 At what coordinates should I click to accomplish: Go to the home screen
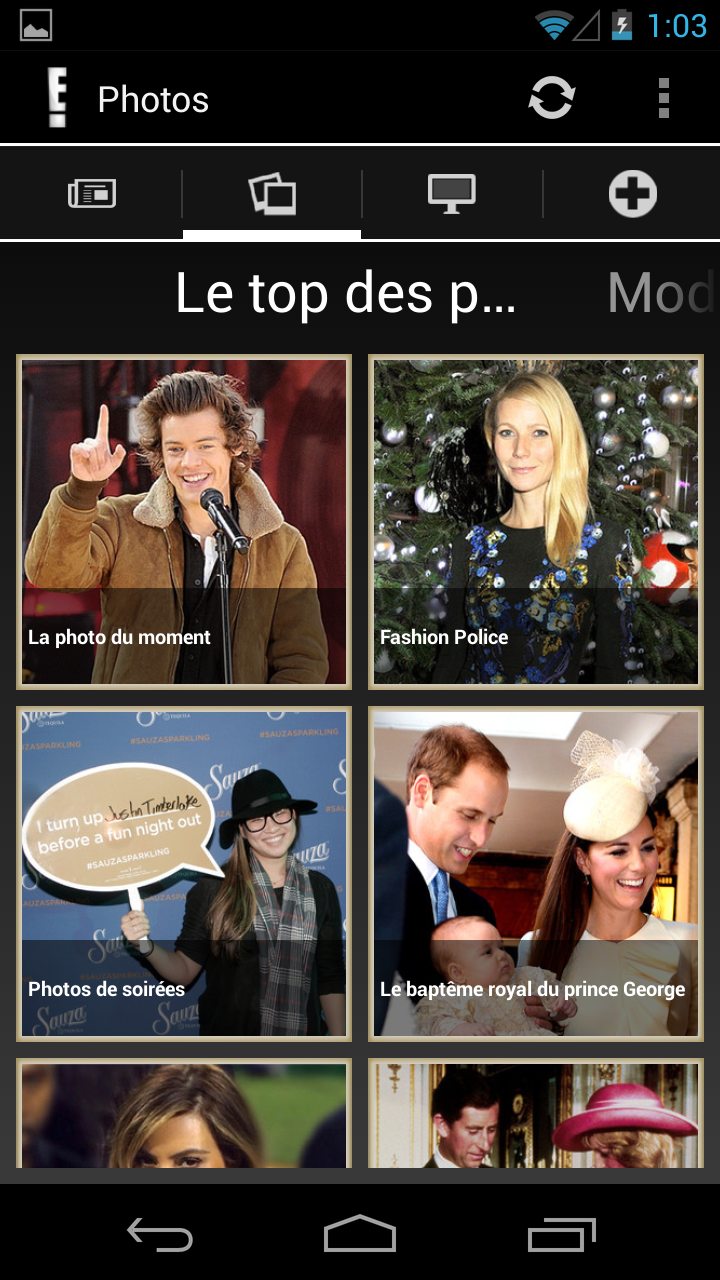pyautogui.click(x=360, y=1235)
